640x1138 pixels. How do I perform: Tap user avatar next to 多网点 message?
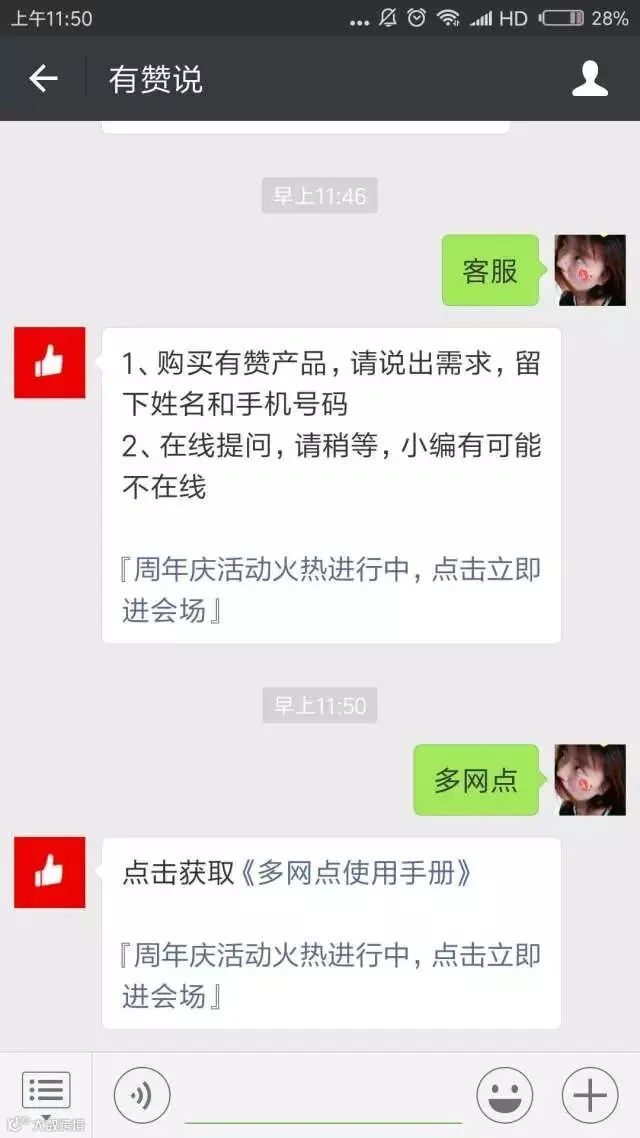tap(590, 779)
